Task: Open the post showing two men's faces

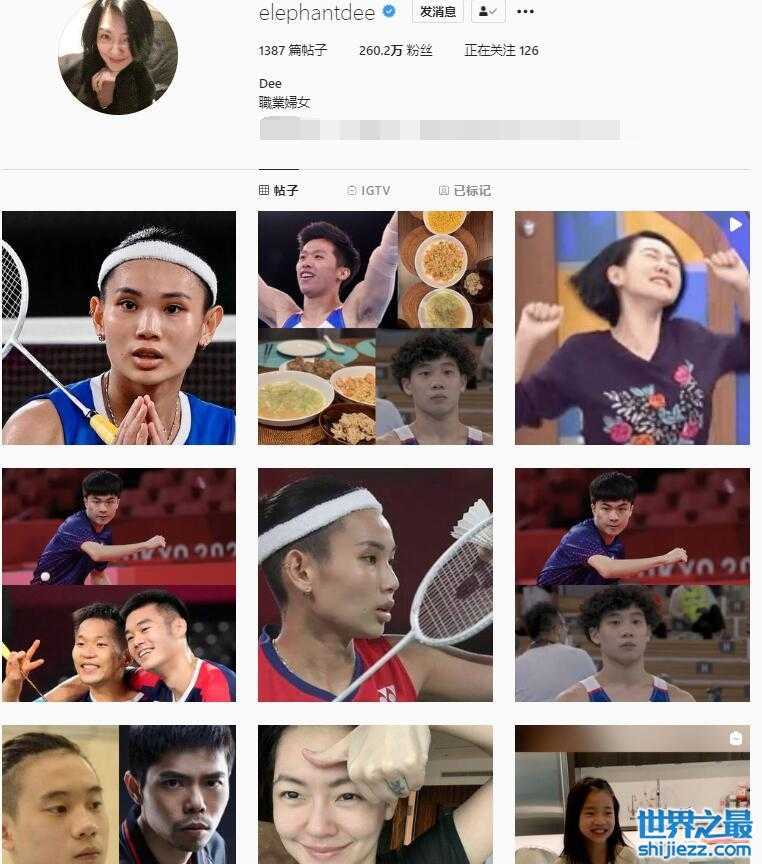Action: click(119, 794)
